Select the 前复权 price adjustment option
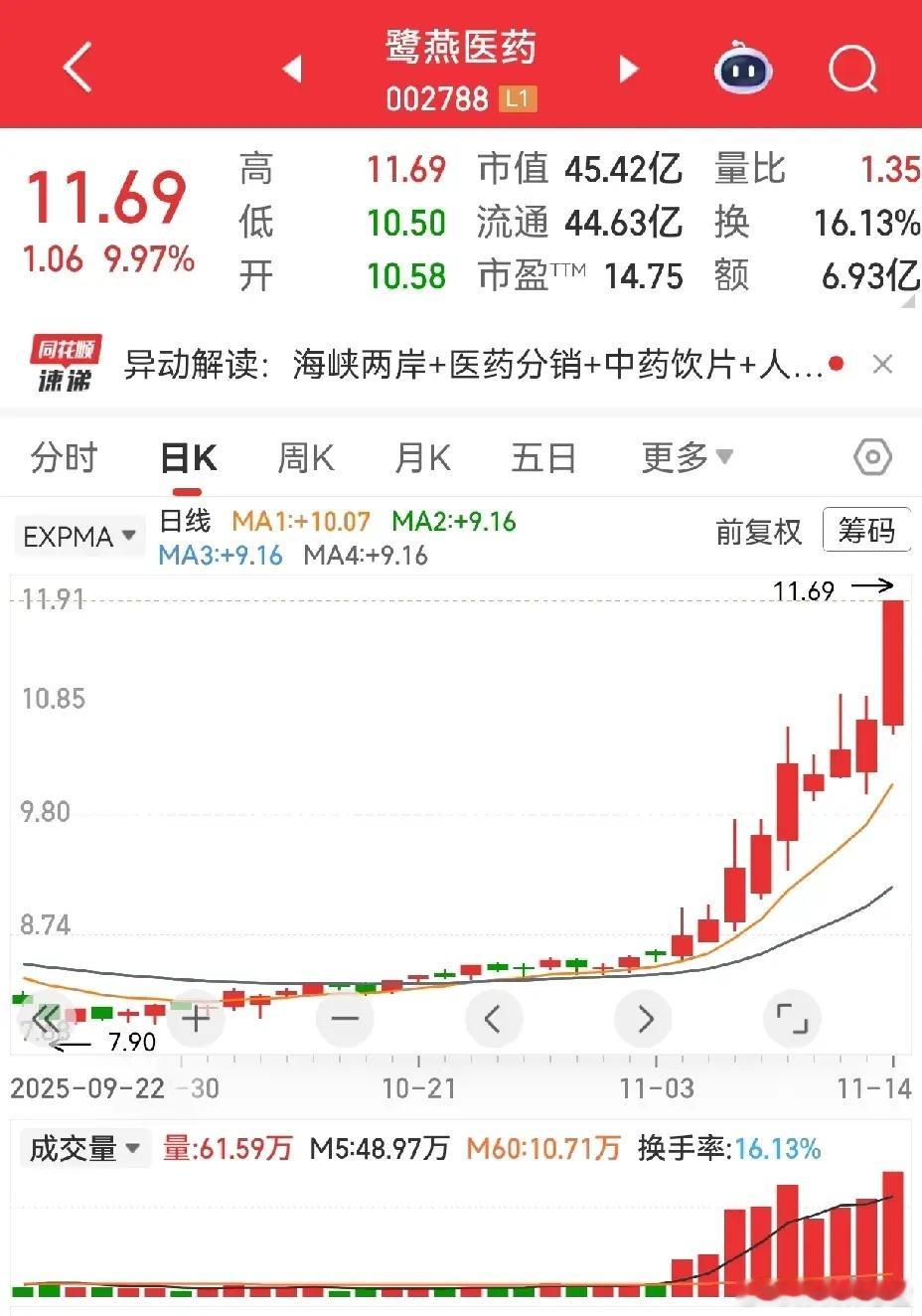922x1316 pixels. 758,532
